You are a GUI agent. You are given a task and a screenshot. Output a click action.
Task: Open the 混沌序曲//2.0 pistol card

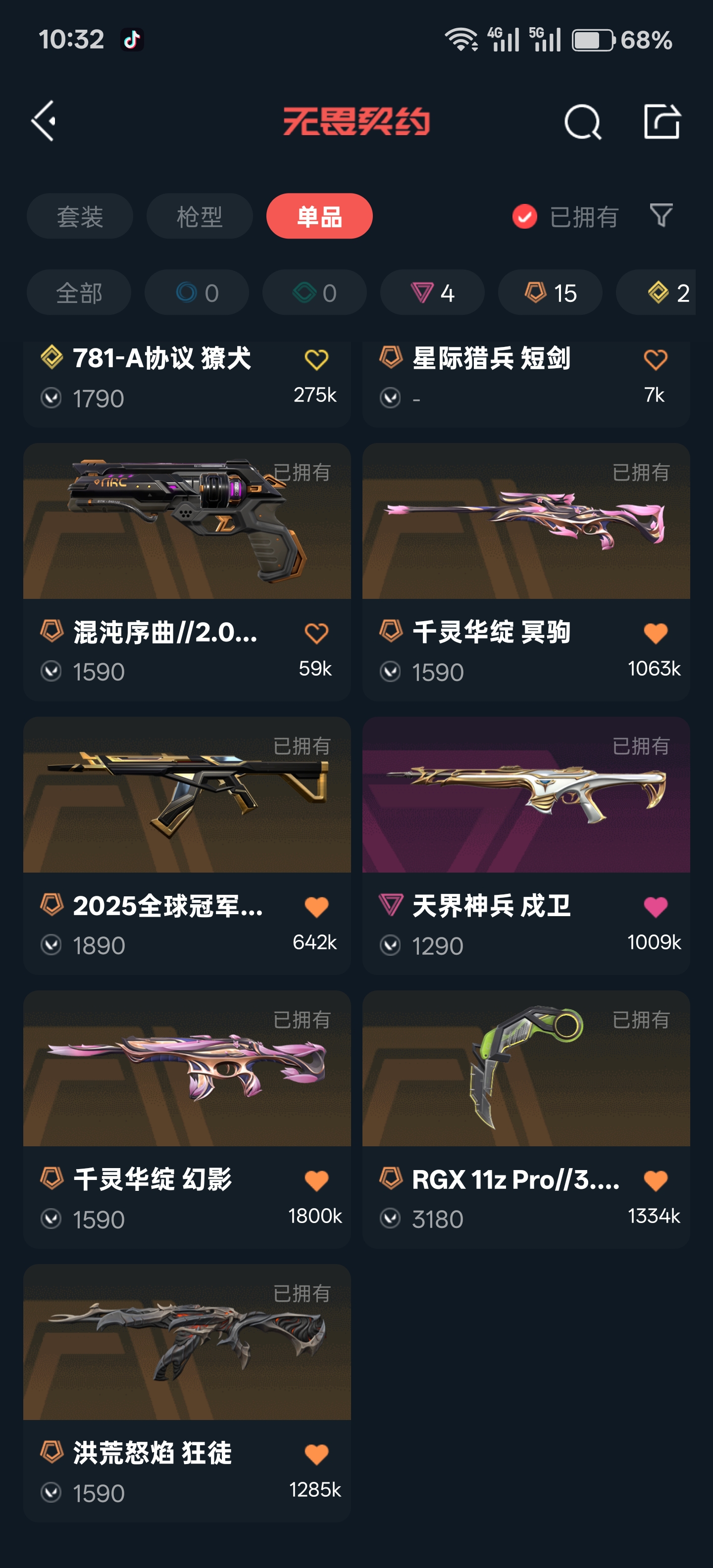pyautogui.click(x=187, y=572)
